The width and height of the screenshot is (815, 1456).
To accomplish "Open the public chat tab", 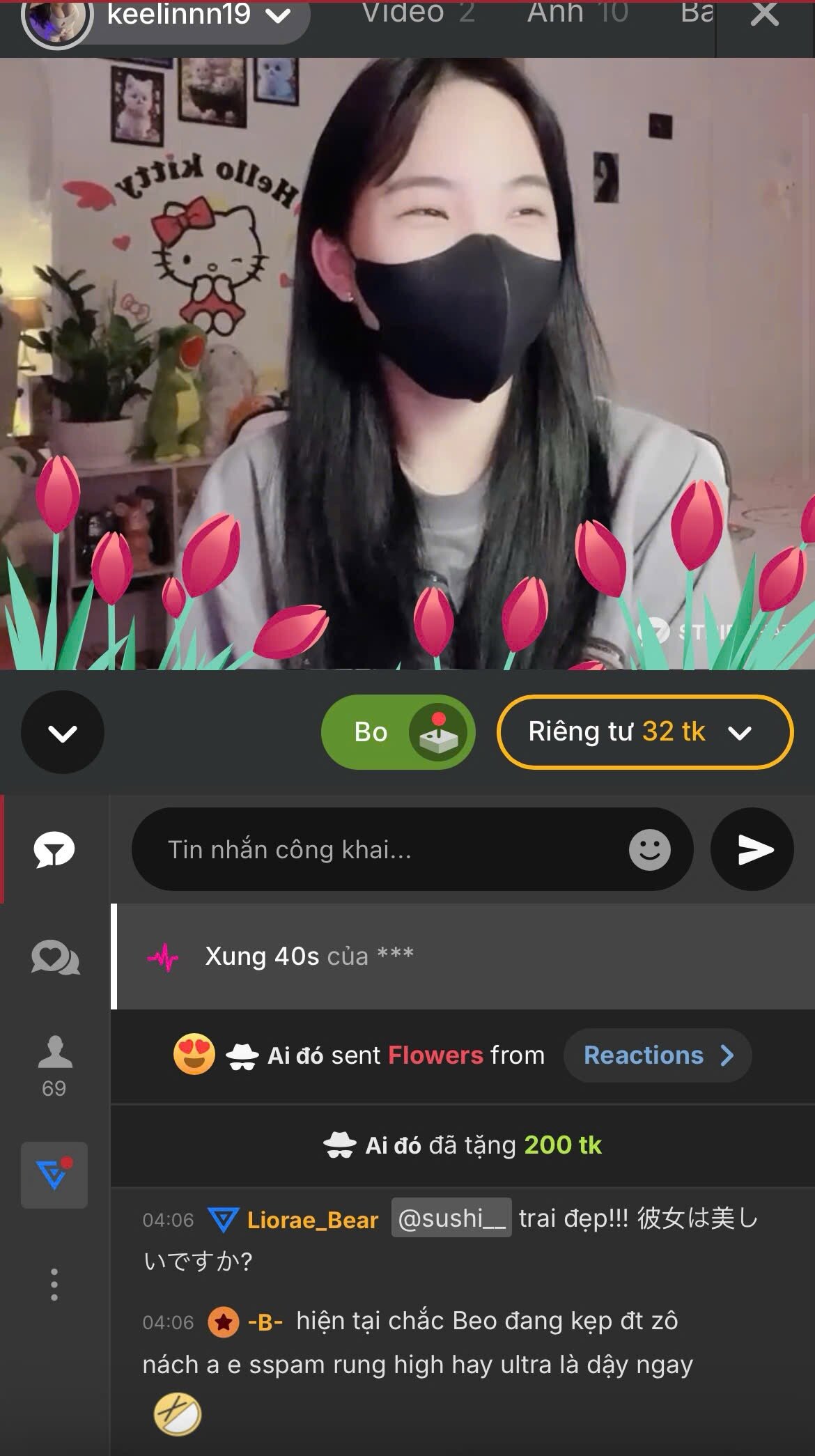I will click(x=54, y=849).
